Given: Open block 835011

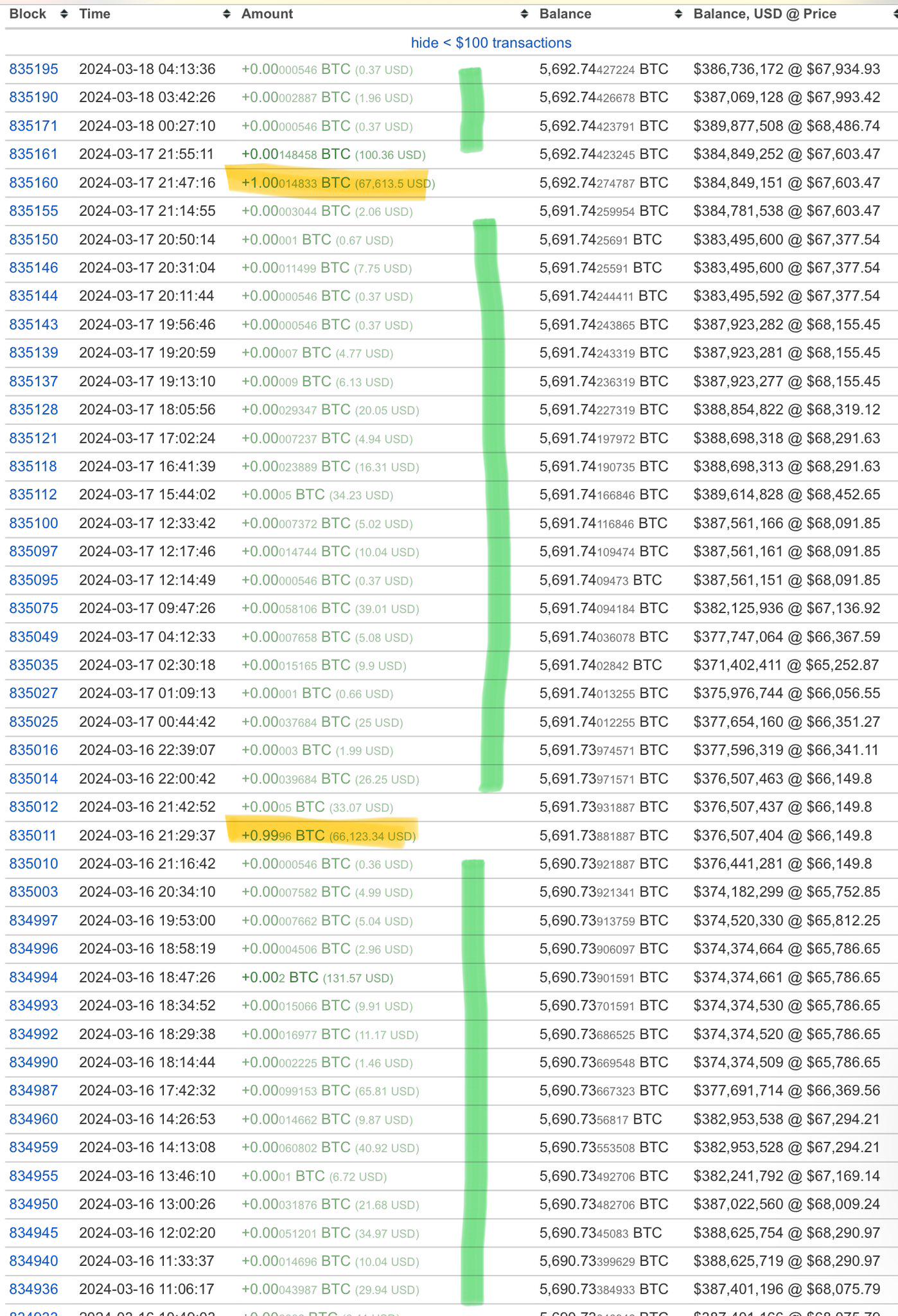Looking at the screenshot, I should (33, 836).
